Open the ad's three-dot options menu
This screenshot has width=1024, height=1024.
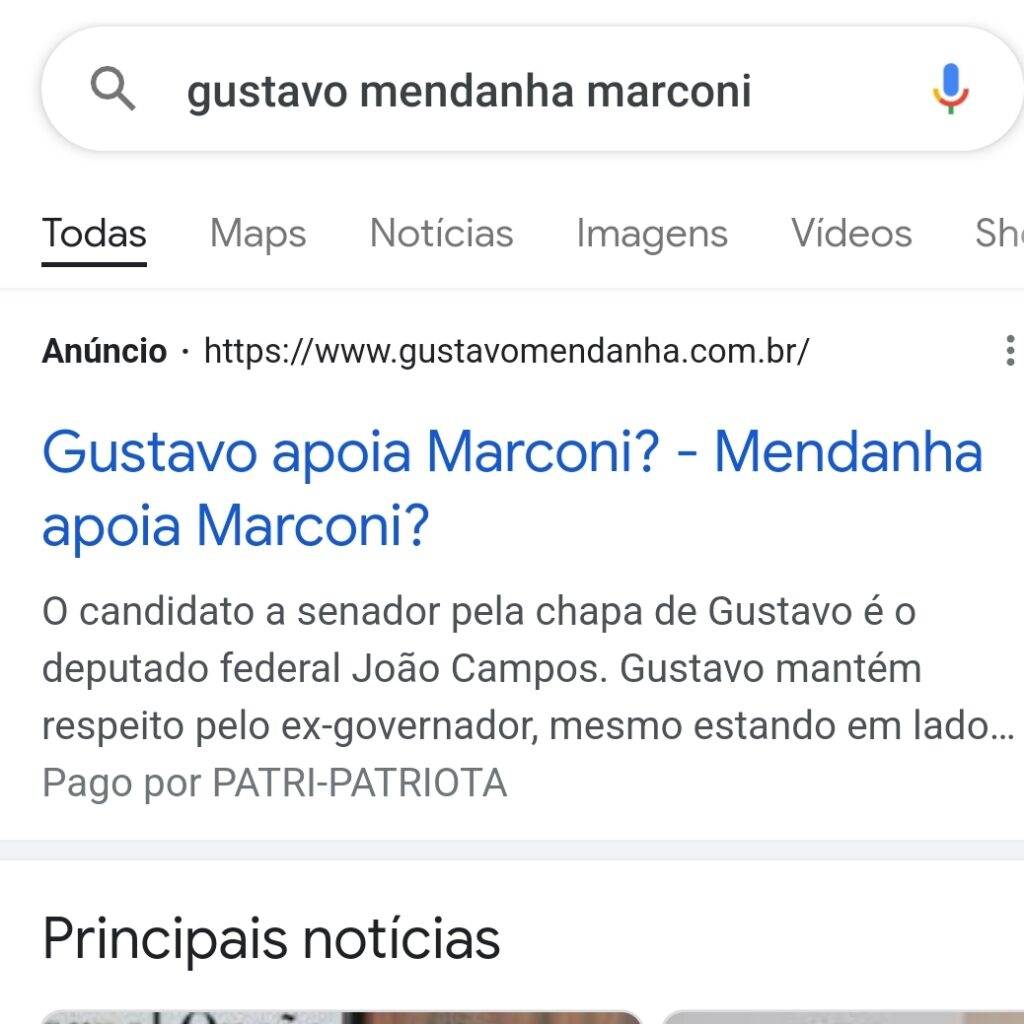pos(1009,351)
